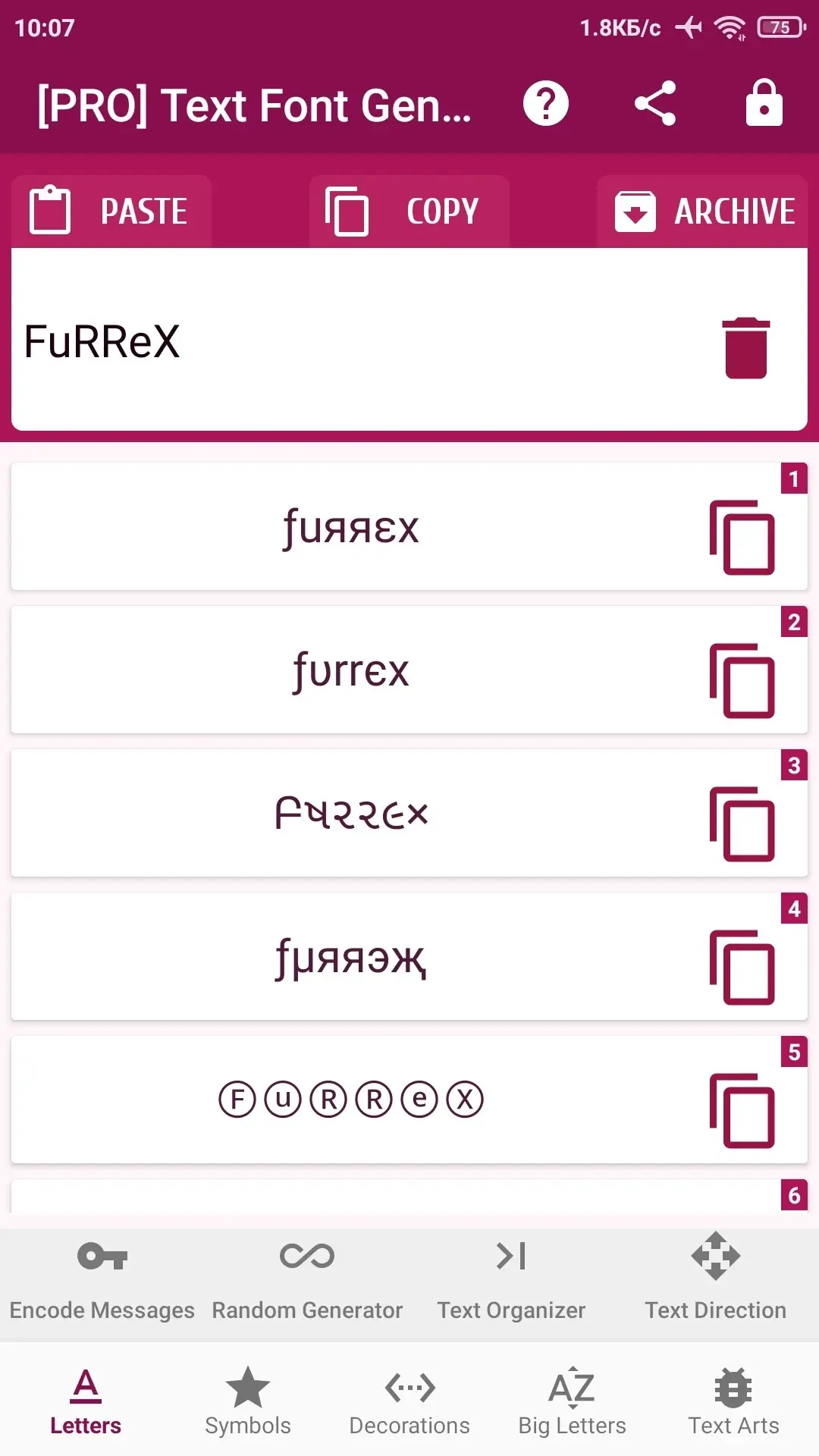Open Random Generator tool
This screenshot has height=1456, width=819.
pyautogui.click(x=307, y=1282)
